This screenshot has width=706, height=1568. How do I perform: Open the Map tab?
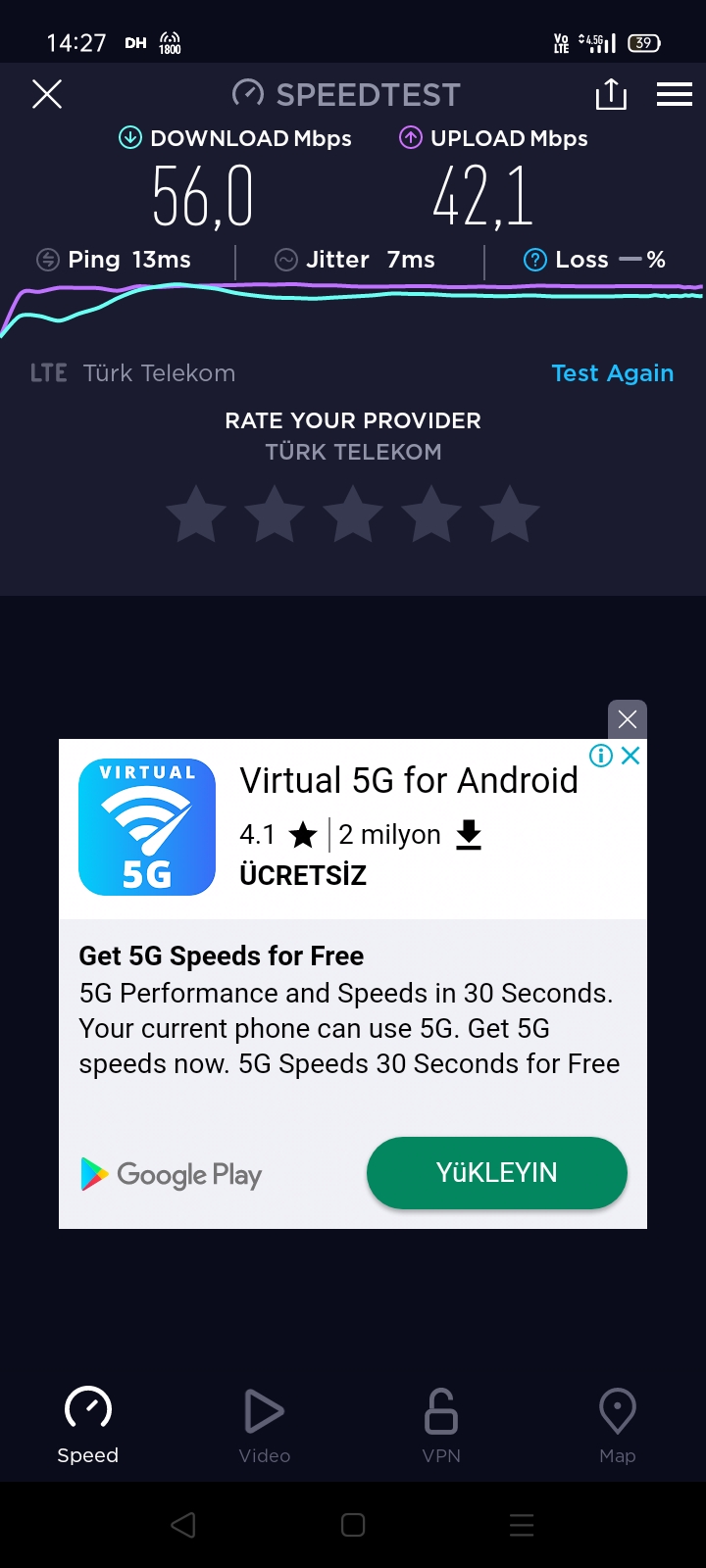tap(618, 1426)
